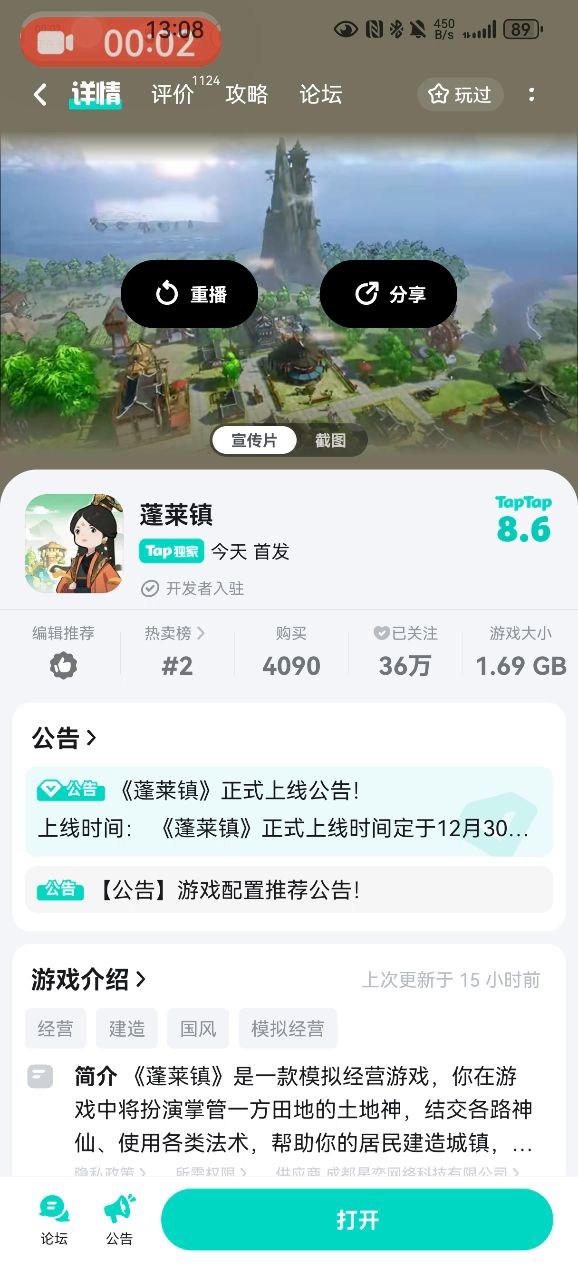Open the TapTap 8.6 rating
This screenshot has height=1280, width=578.
523,519
